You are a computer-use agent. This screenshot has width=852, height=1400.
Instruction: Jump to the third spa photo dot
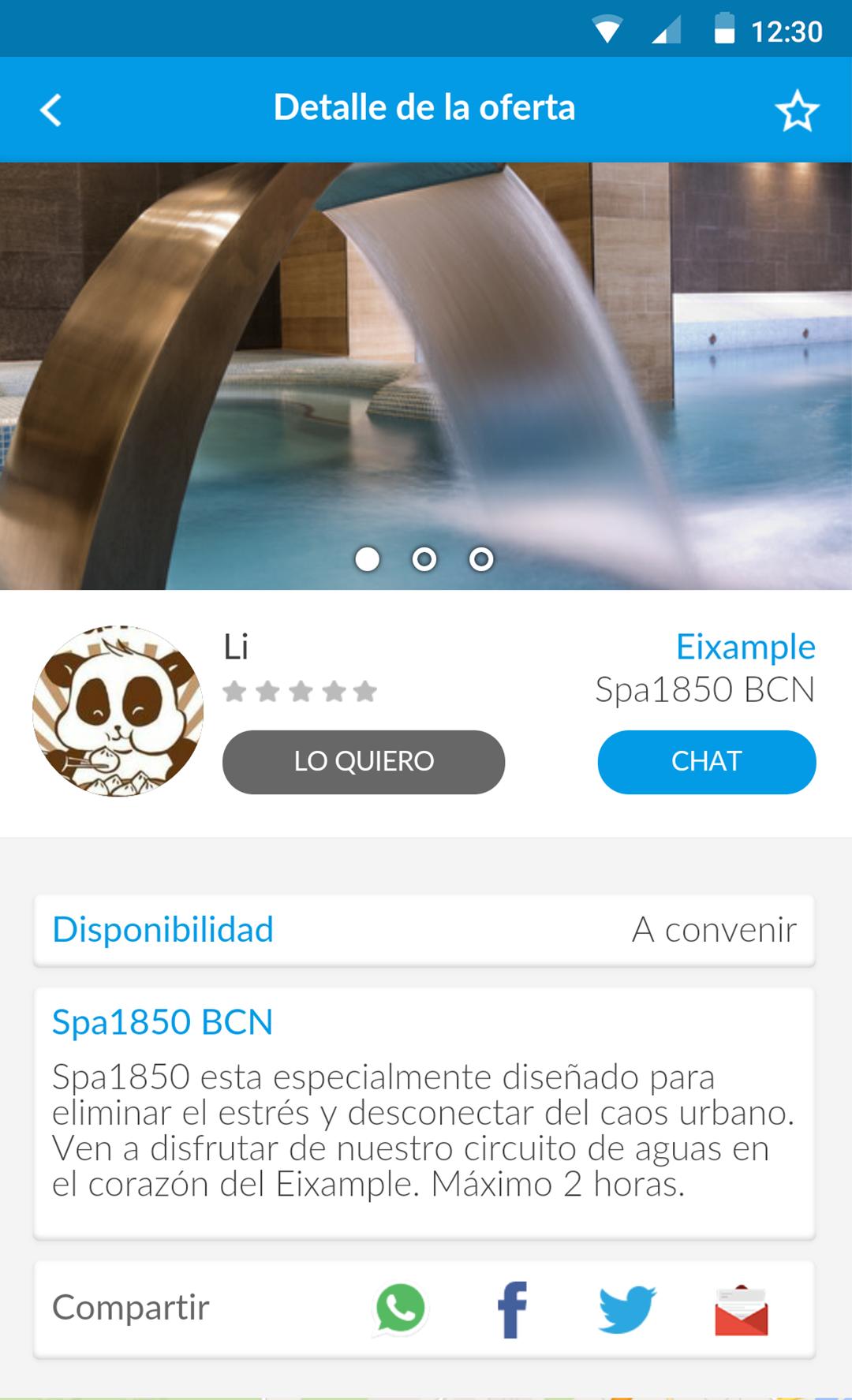(x=481, y=559)
